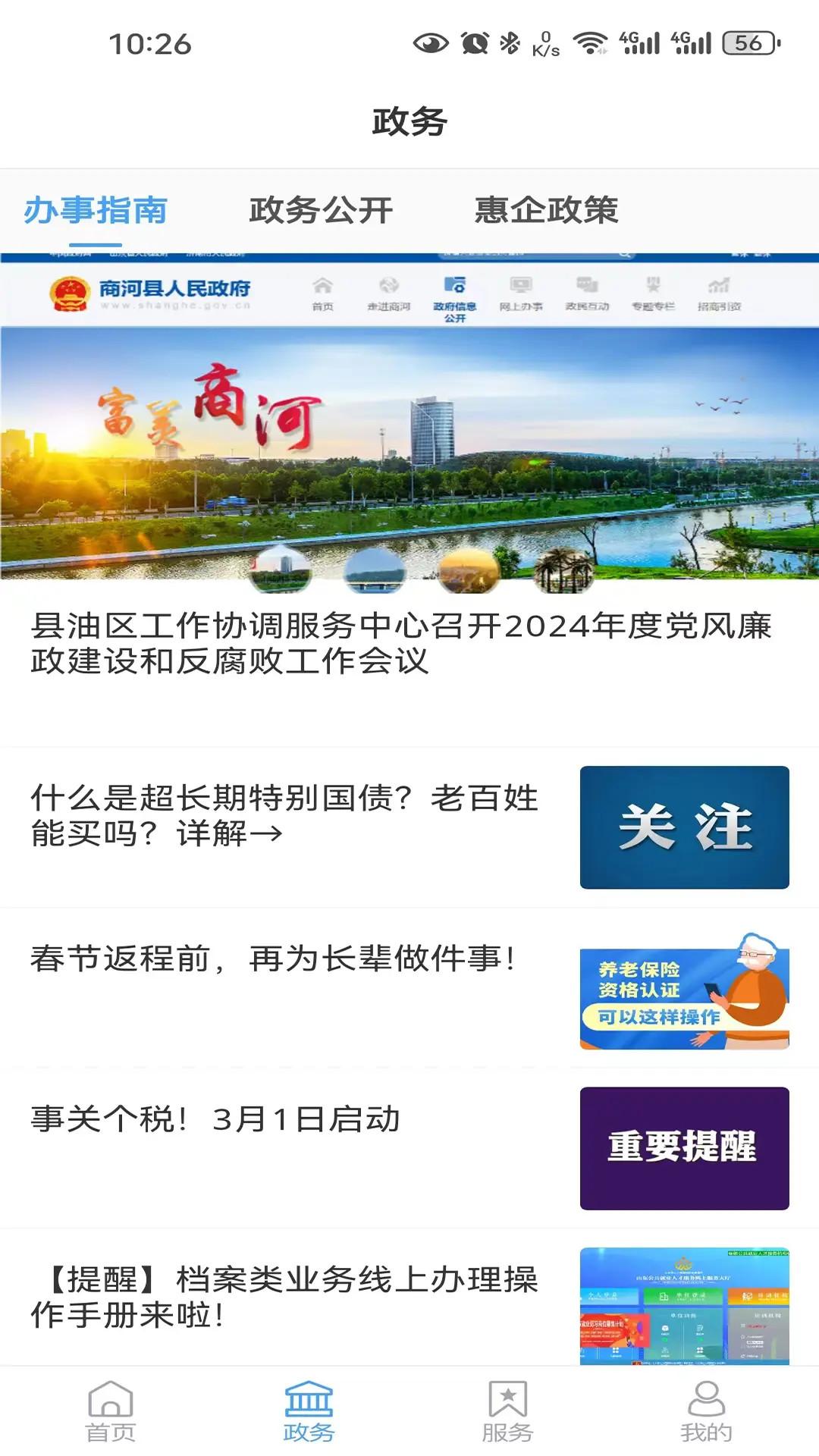Open 养老保险资格认证 operation guide article
819x1456 pixels.
(273, 959)
